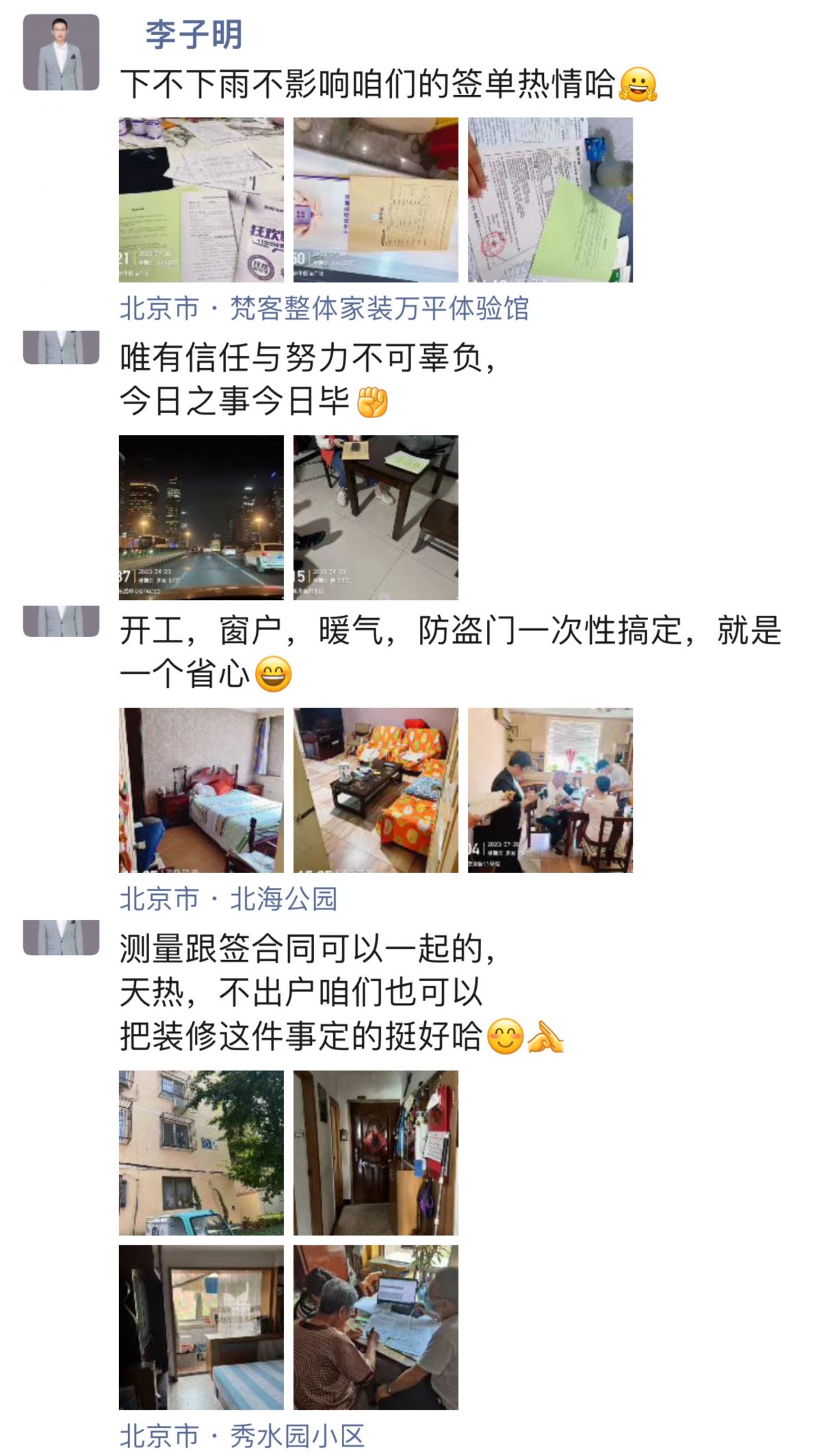Open the 北海公园 location link
This screenshot has width=821, height=1456.
(x=229, y=898)
